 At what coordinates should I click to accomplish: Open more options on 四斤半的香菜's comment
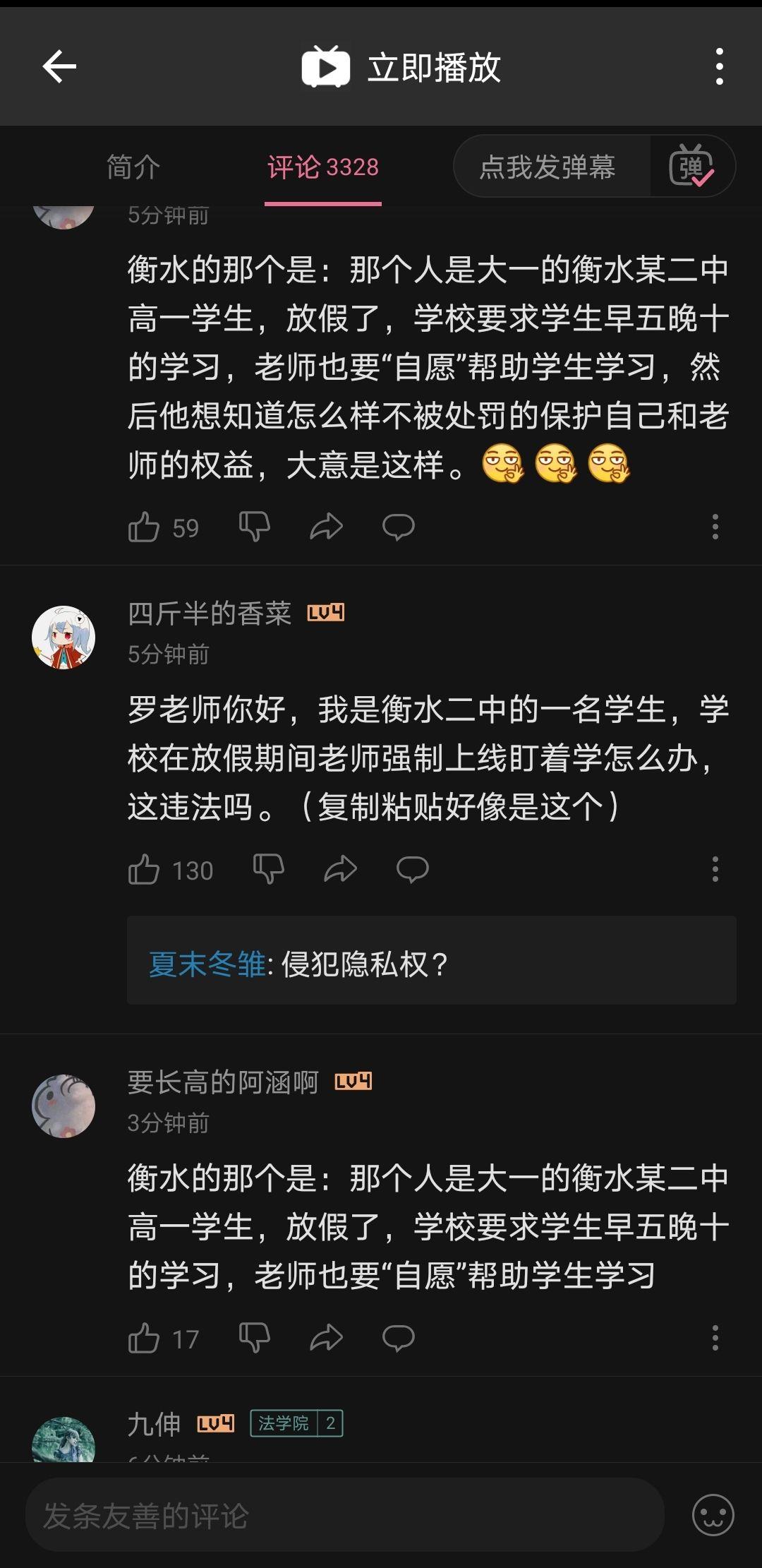click(x=715, y=870)
